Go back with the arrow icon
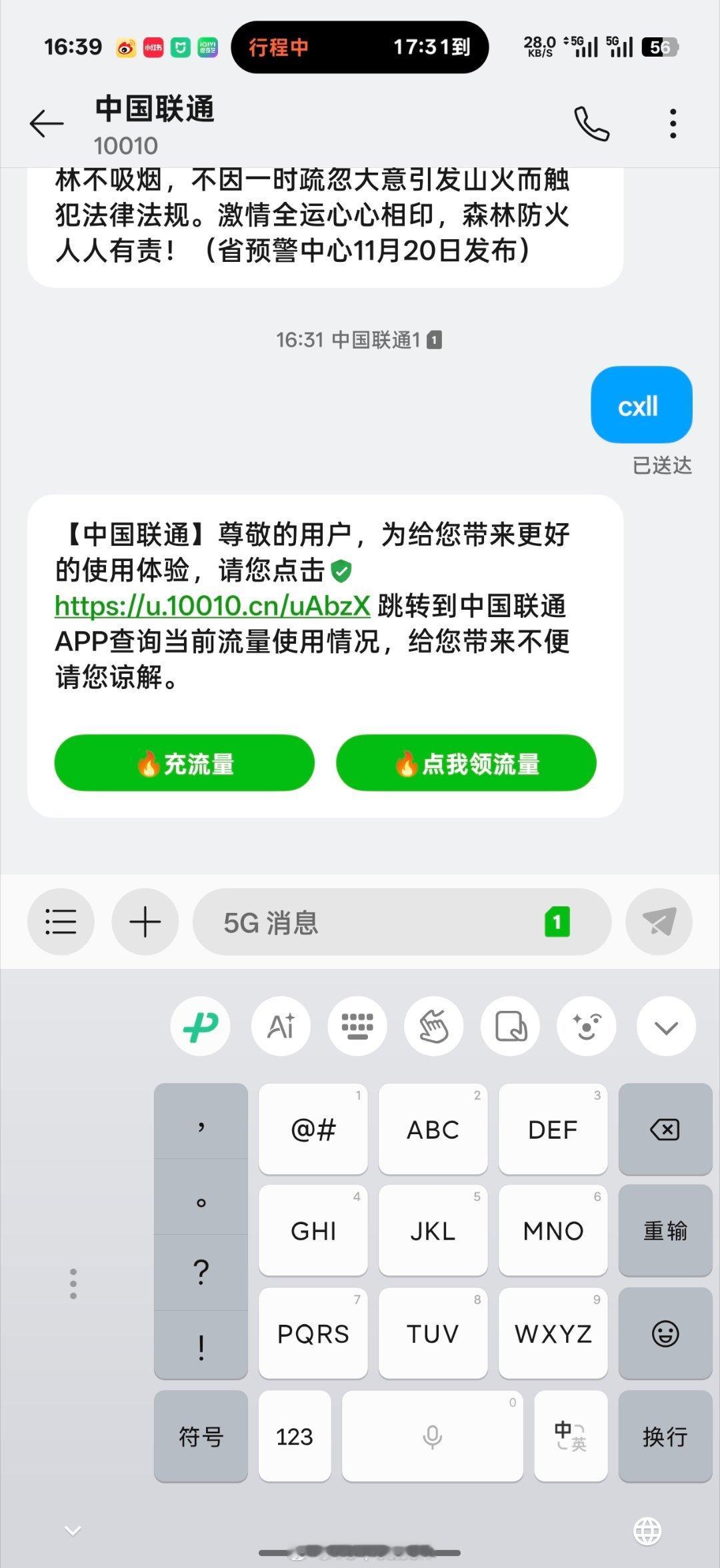 (x=46, y=123)
